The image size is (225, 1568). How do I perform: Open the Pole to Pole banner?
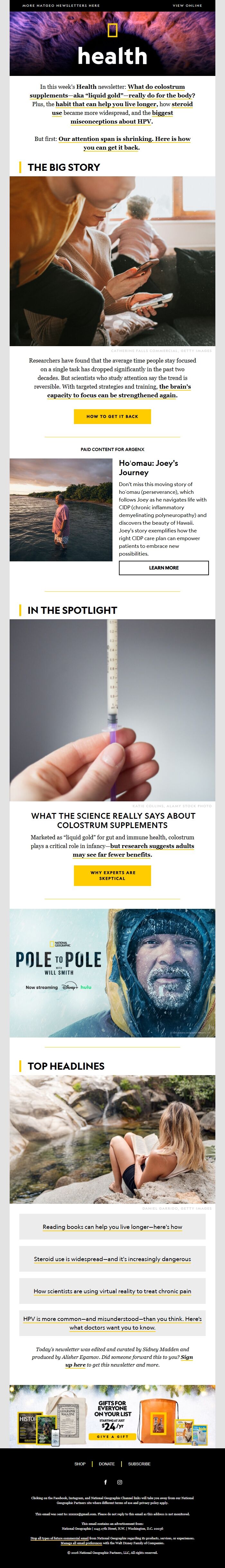113,973
